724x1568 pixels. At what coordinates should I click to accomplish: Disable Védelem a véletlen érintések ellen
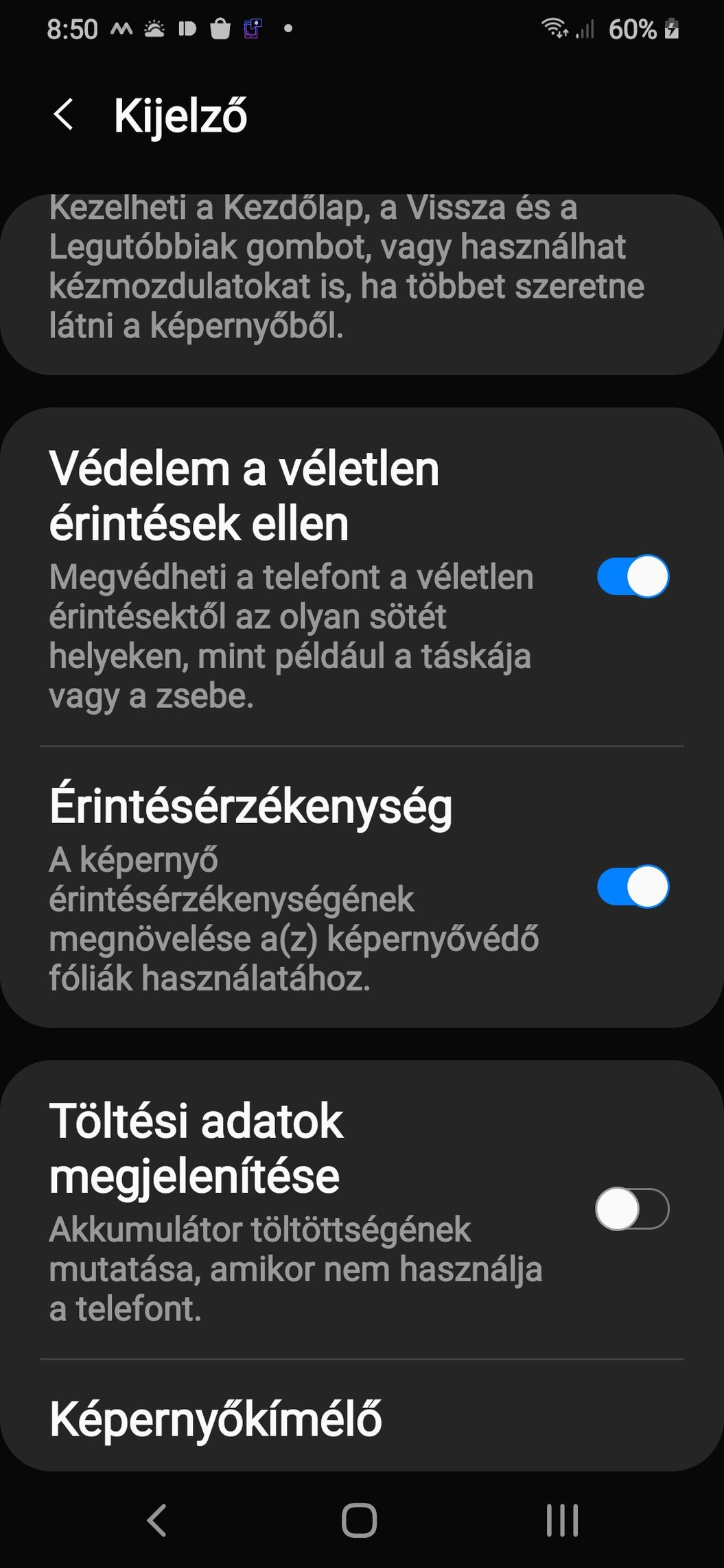tap(633, 576)
